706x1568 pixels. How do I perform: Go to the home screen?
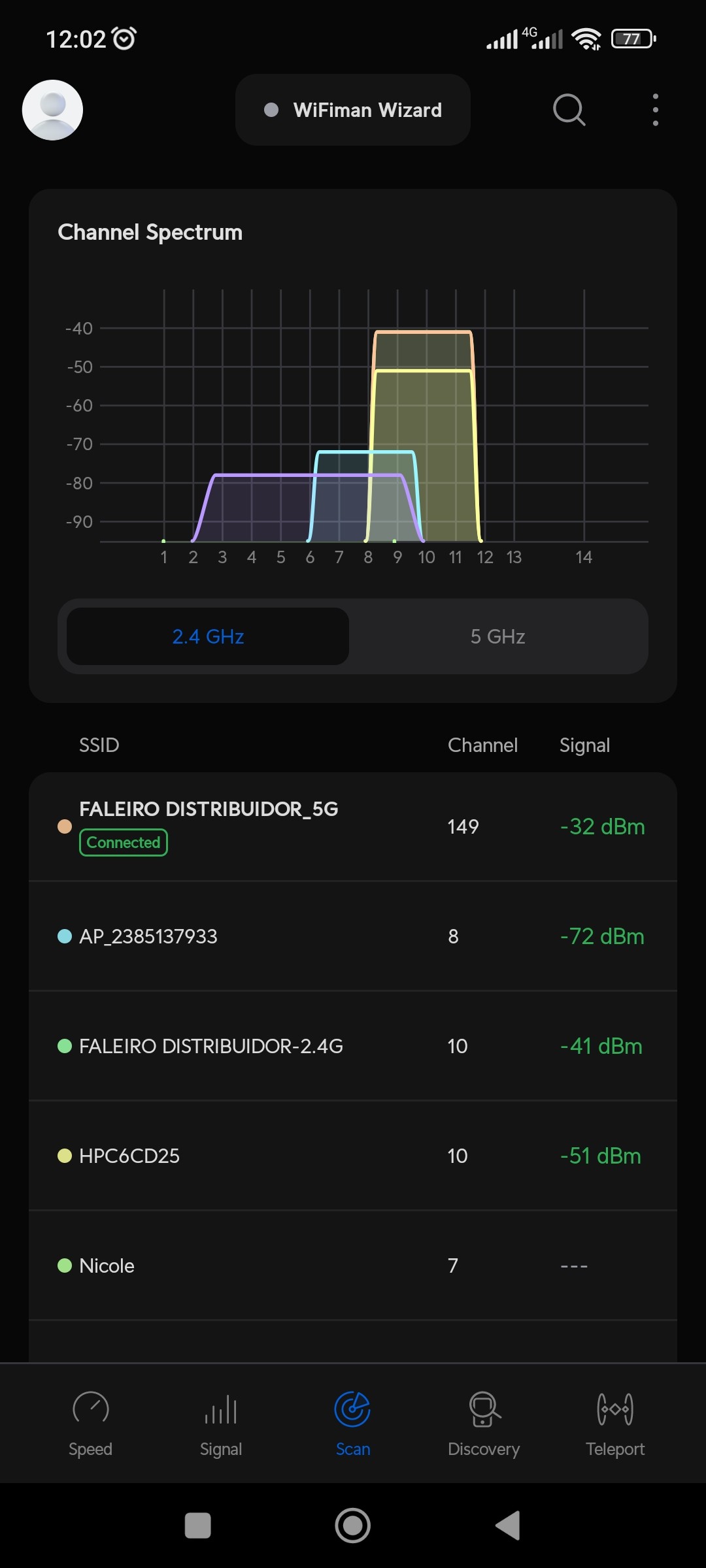(x=353, y=1526)
